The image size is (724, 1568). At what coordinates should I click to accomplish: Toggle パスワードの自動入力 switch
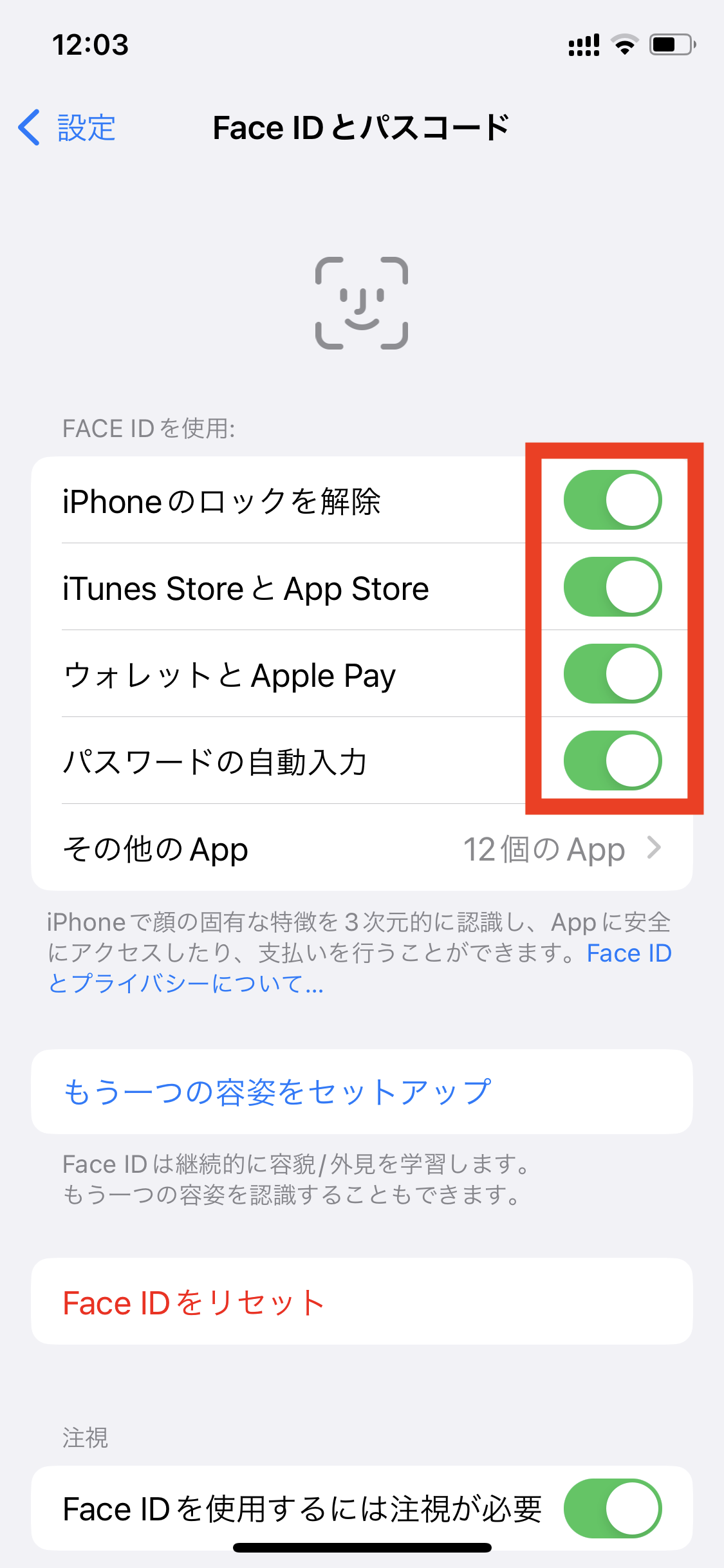[x=613, y=761]
